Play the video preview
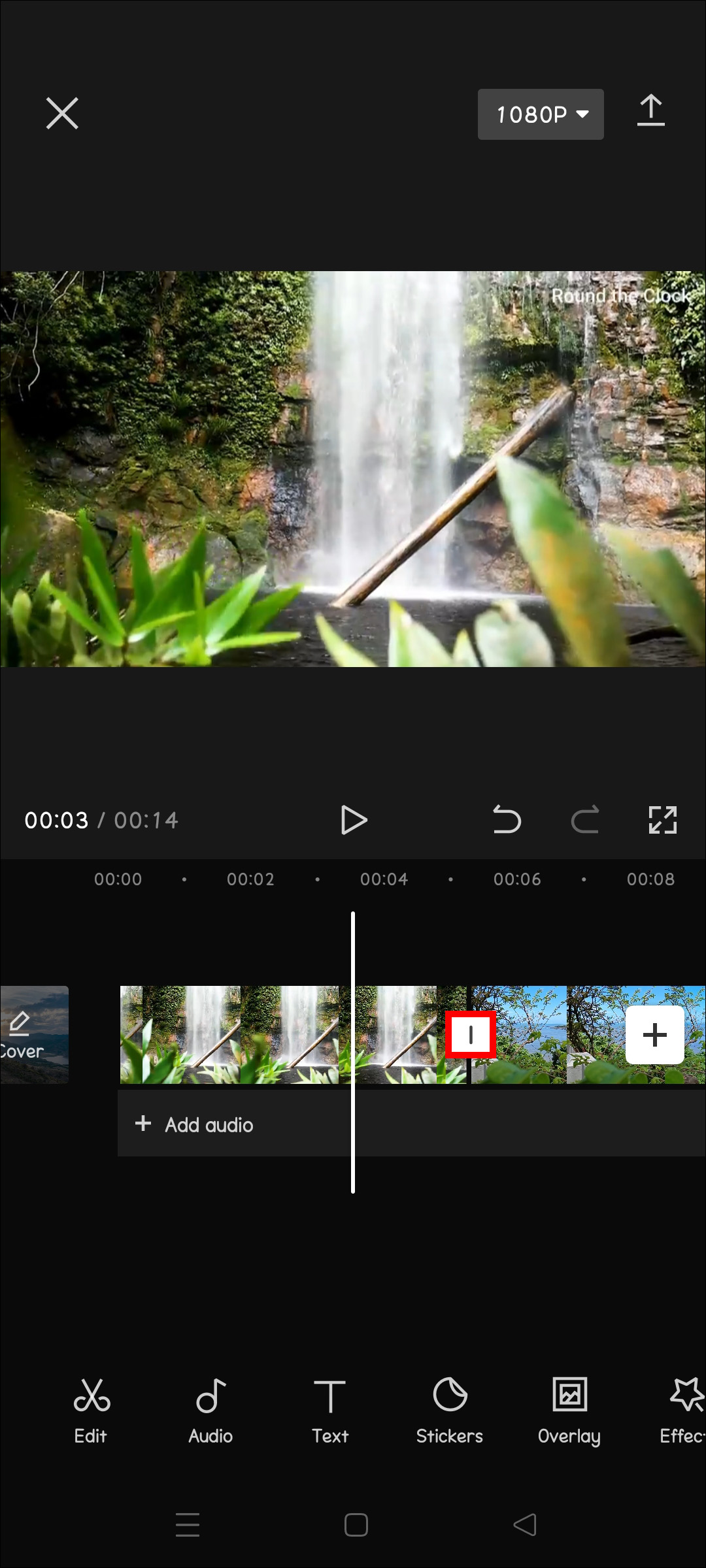 (354, 820)
